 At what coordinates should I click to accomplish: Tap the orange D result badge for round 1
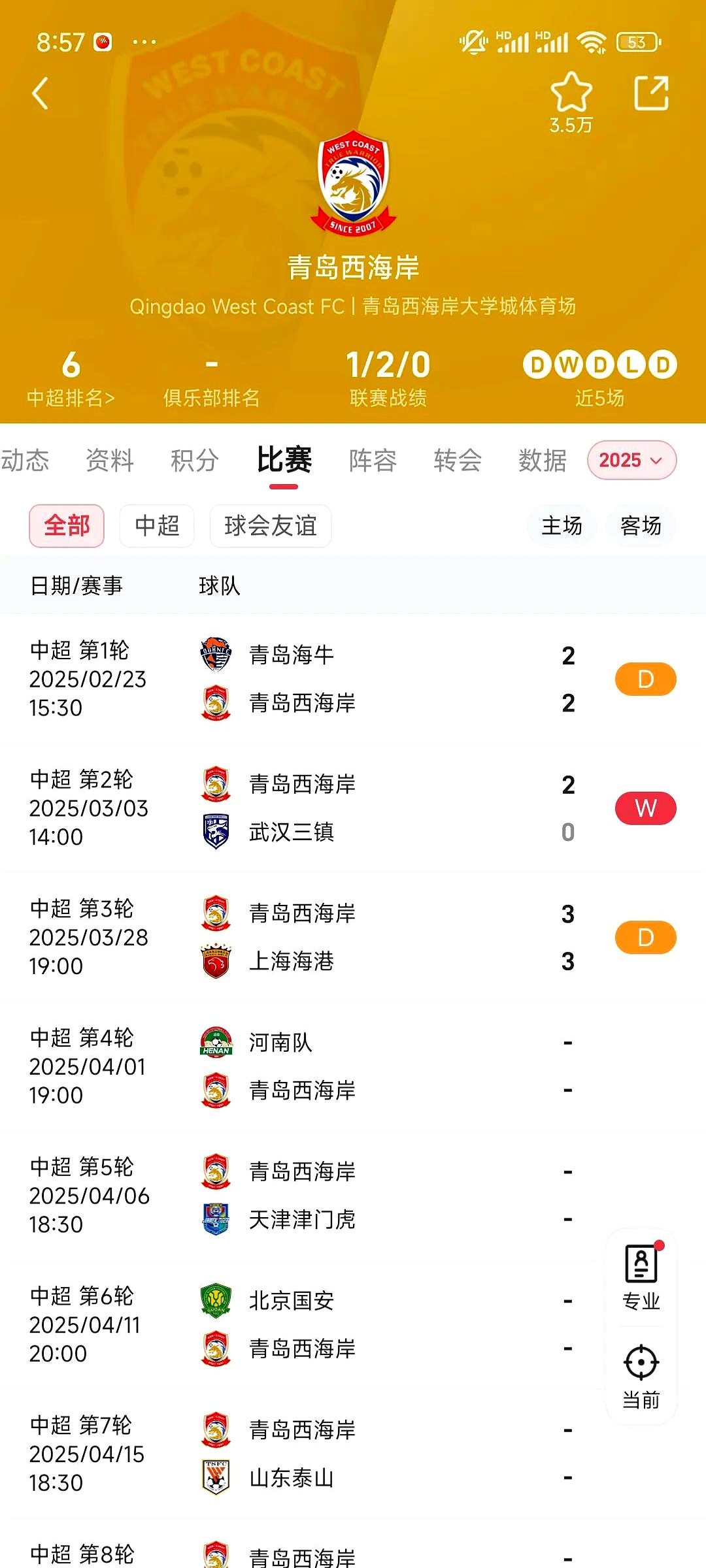tap(645, 679)
